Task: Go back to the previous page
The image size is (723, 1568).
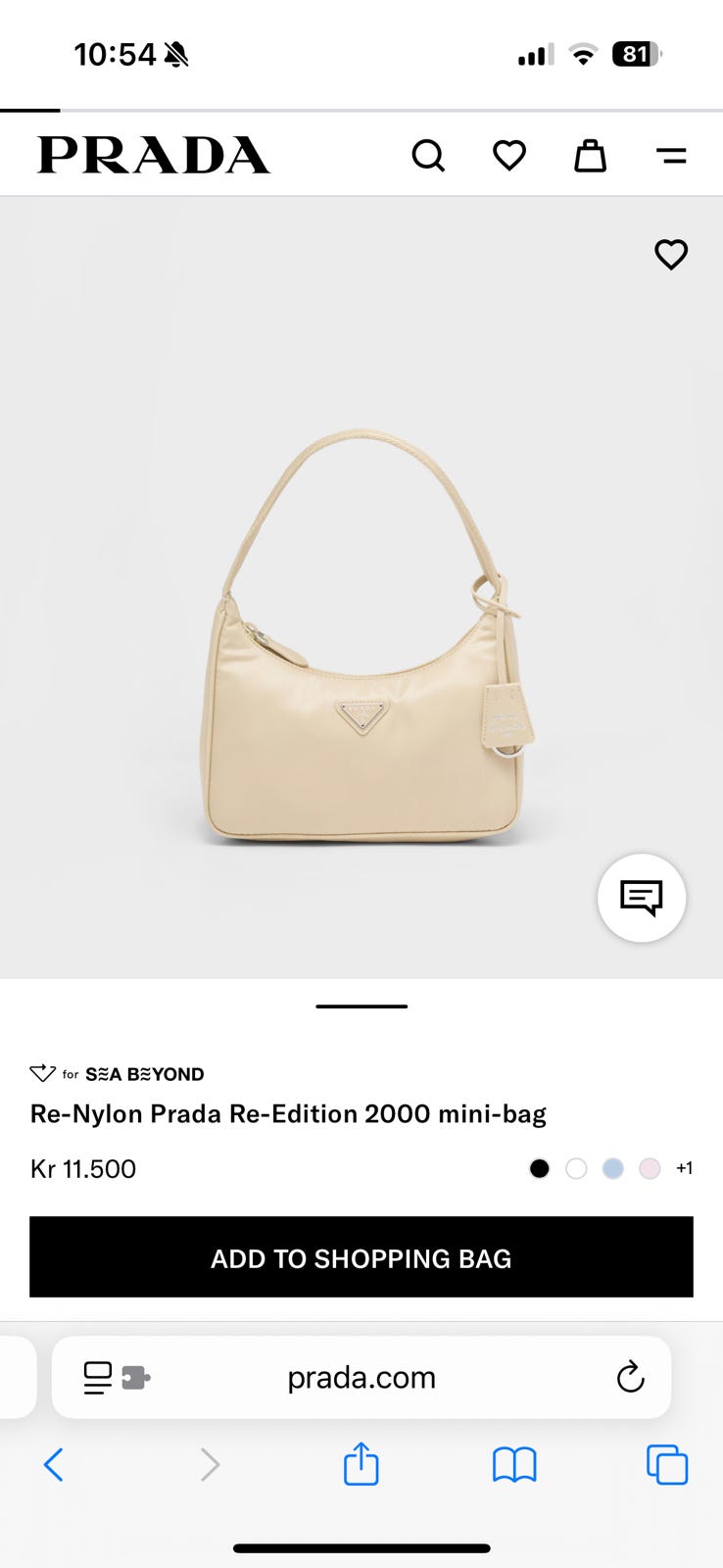Action: point(54,1465)
